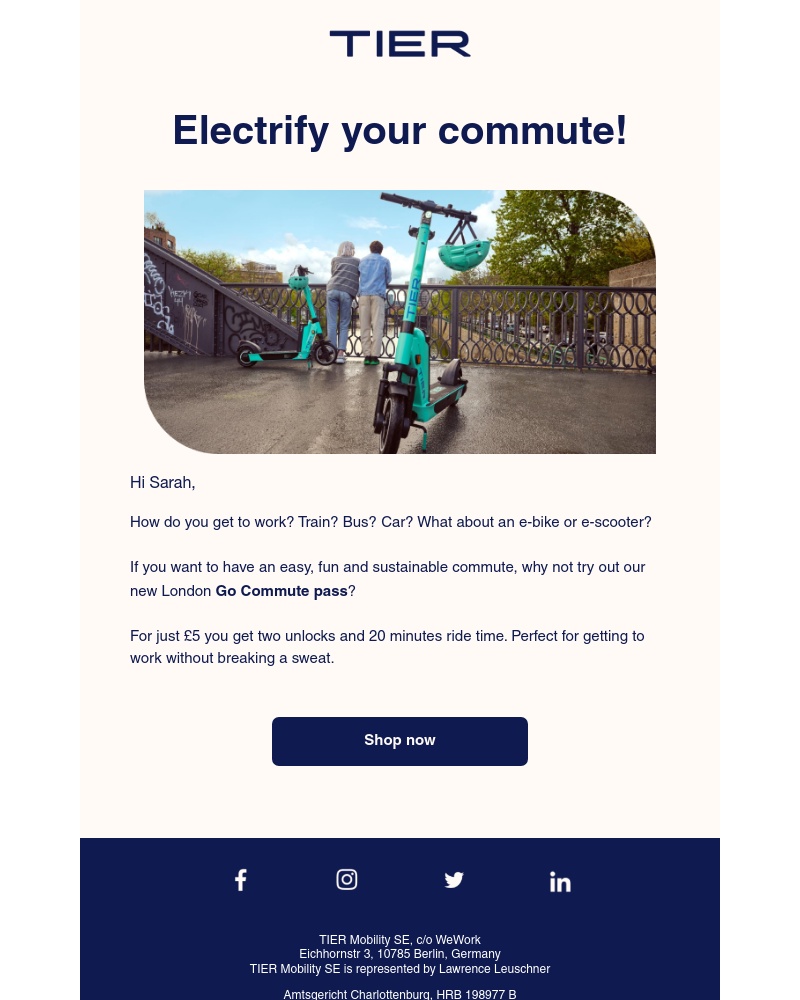The image size is (800, 1000).
Task: Select the LinkedIn 'in' icon
Action: (560, 881)
